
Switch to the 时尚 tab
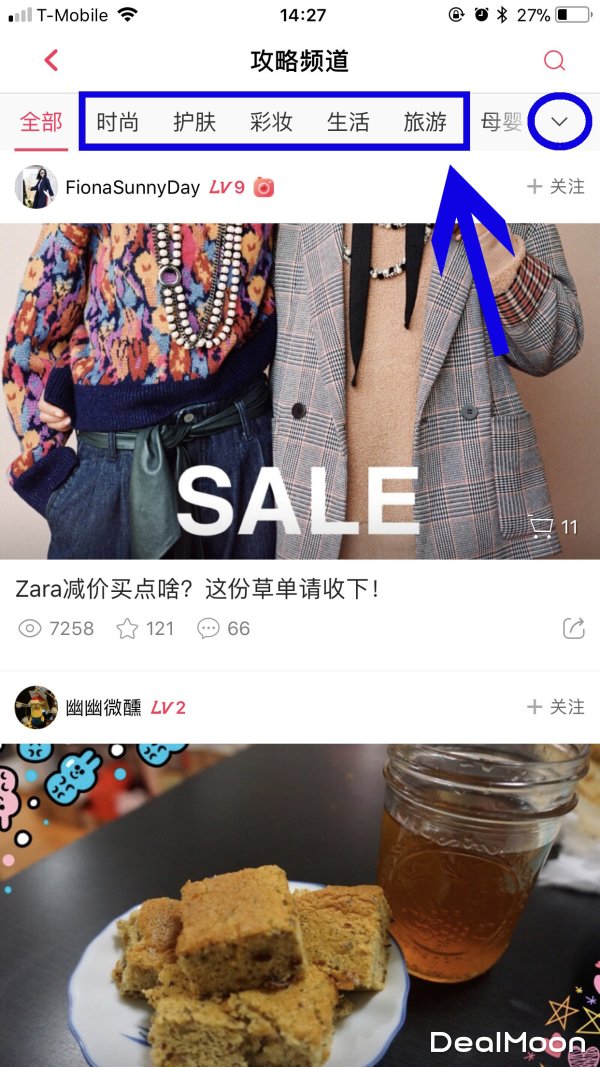pyautogui.click(x=117, y=122)
